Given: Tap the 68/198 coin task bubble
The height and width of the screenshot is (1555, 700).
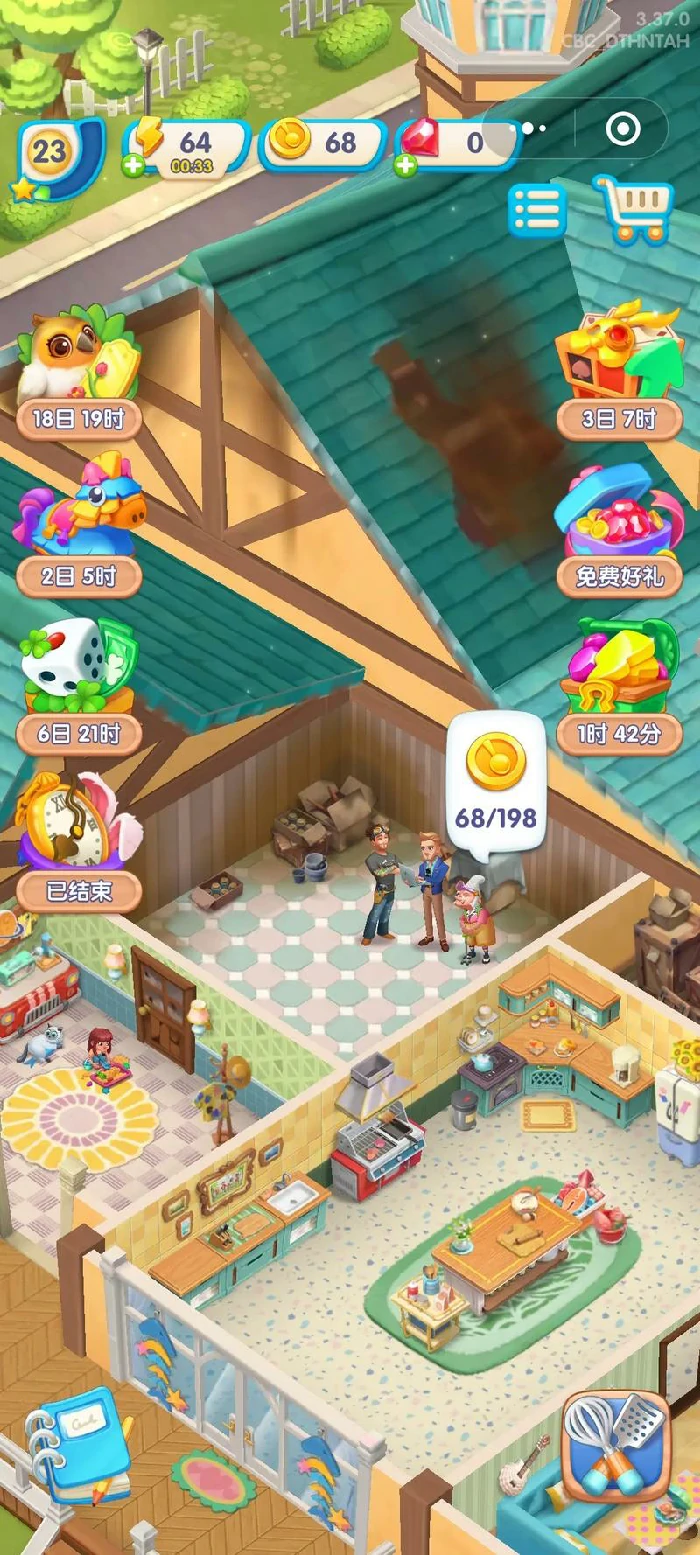Looking at the screenshot, I should (x=496, y=784).
